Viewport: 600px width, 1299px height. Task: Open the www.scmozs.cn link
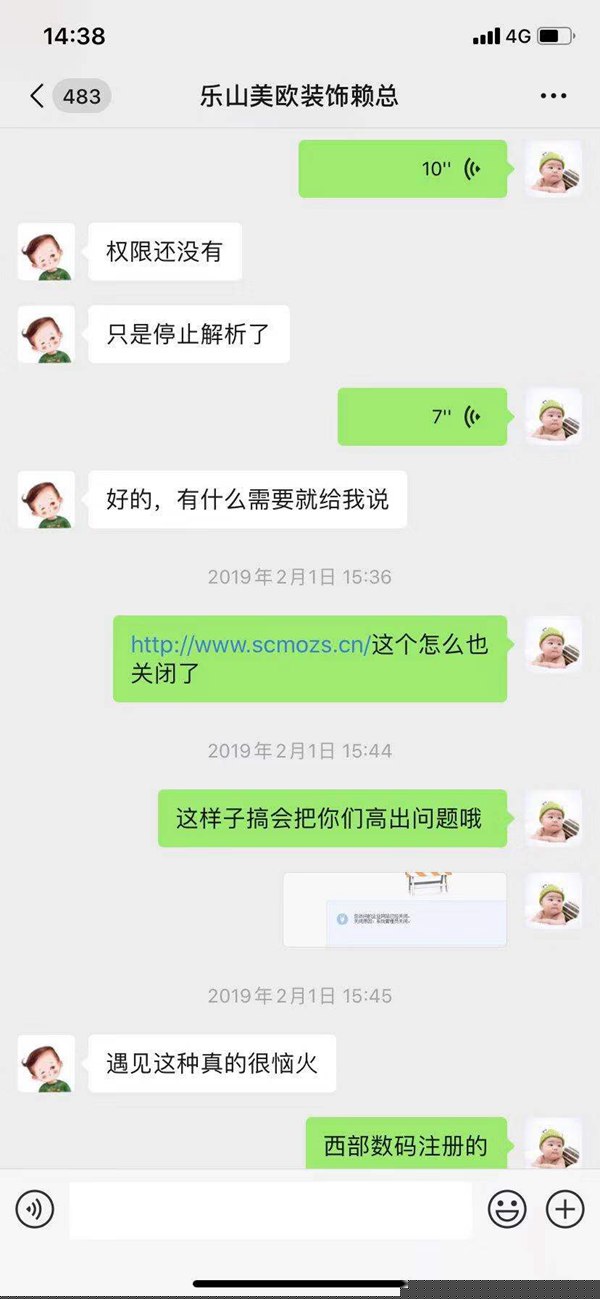pos(250,645)
